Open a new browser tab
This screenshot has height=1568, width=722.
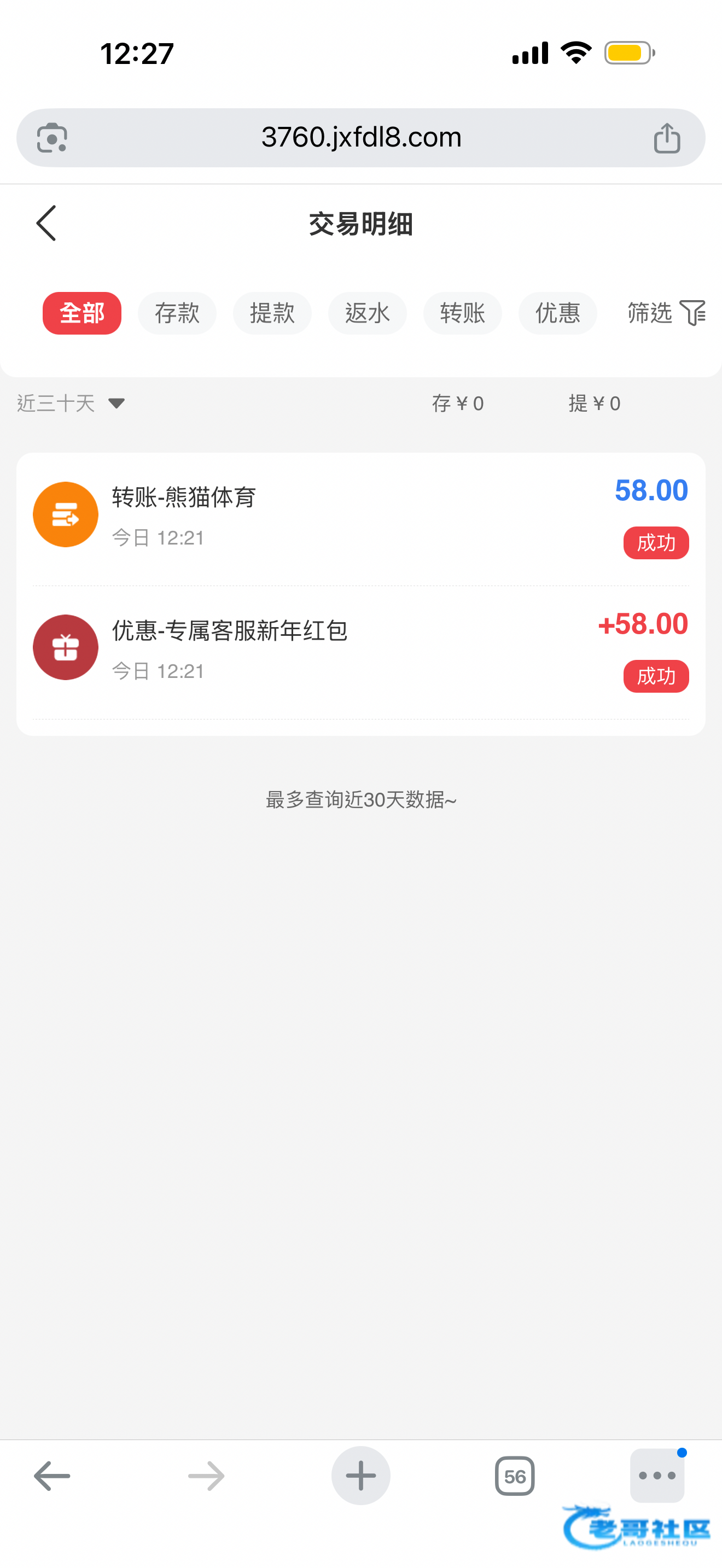(x=360, y=1476)
